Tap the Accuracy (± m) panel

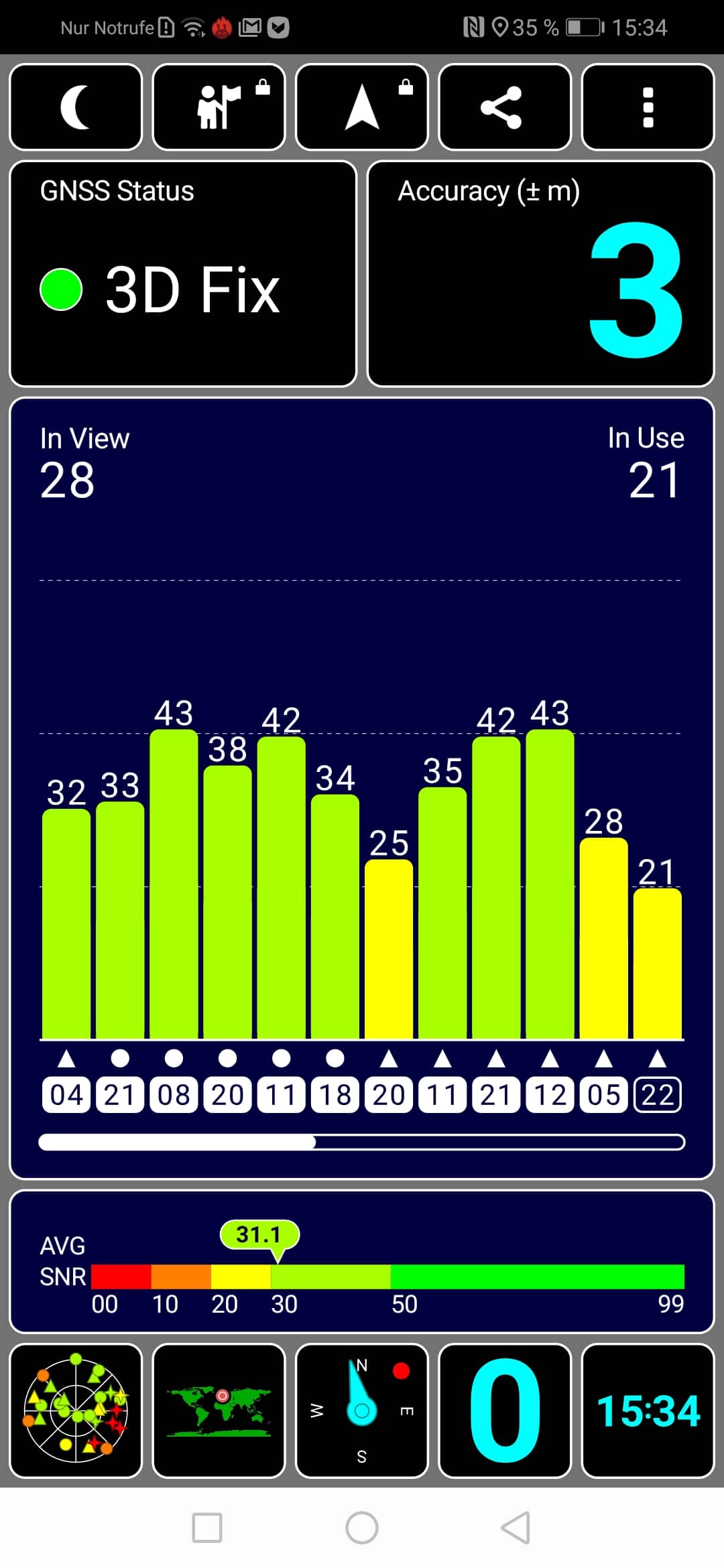click(x=541, y=273)
